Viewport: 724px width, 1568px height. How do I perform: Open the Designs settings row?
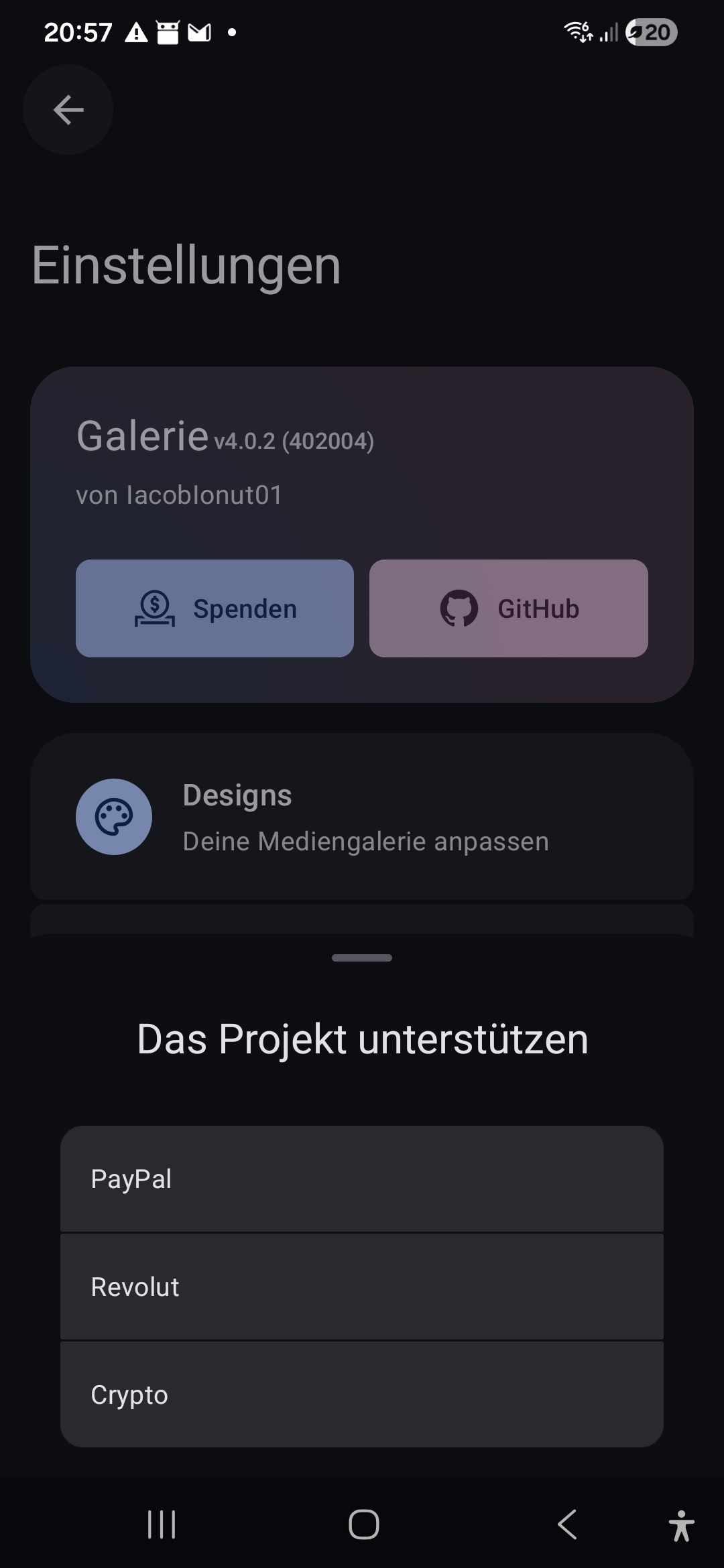coord(362,817)
